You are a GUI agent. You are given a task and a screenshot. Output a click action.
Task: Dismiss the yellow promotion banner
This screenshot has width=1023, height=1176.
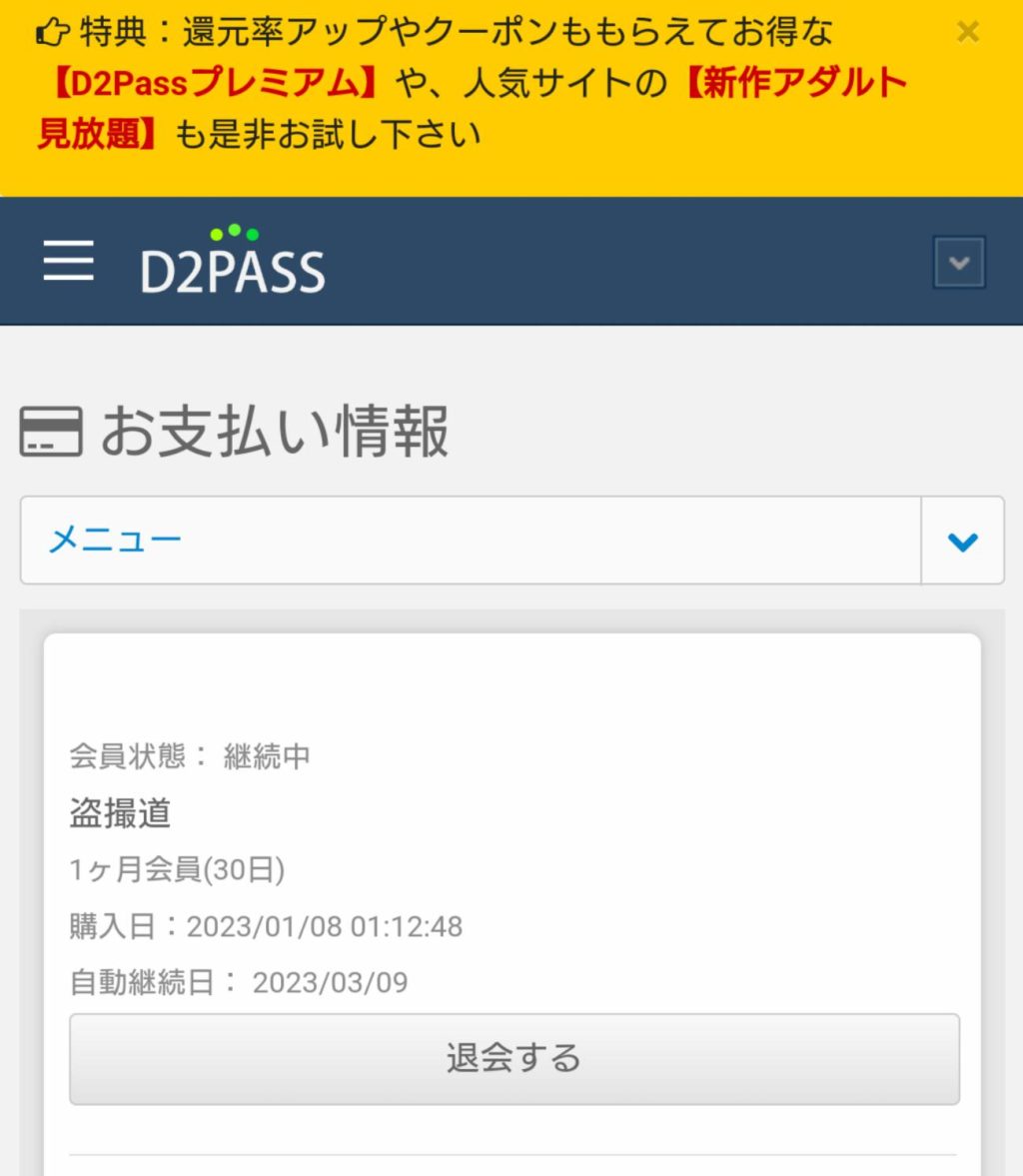point(967,33)
